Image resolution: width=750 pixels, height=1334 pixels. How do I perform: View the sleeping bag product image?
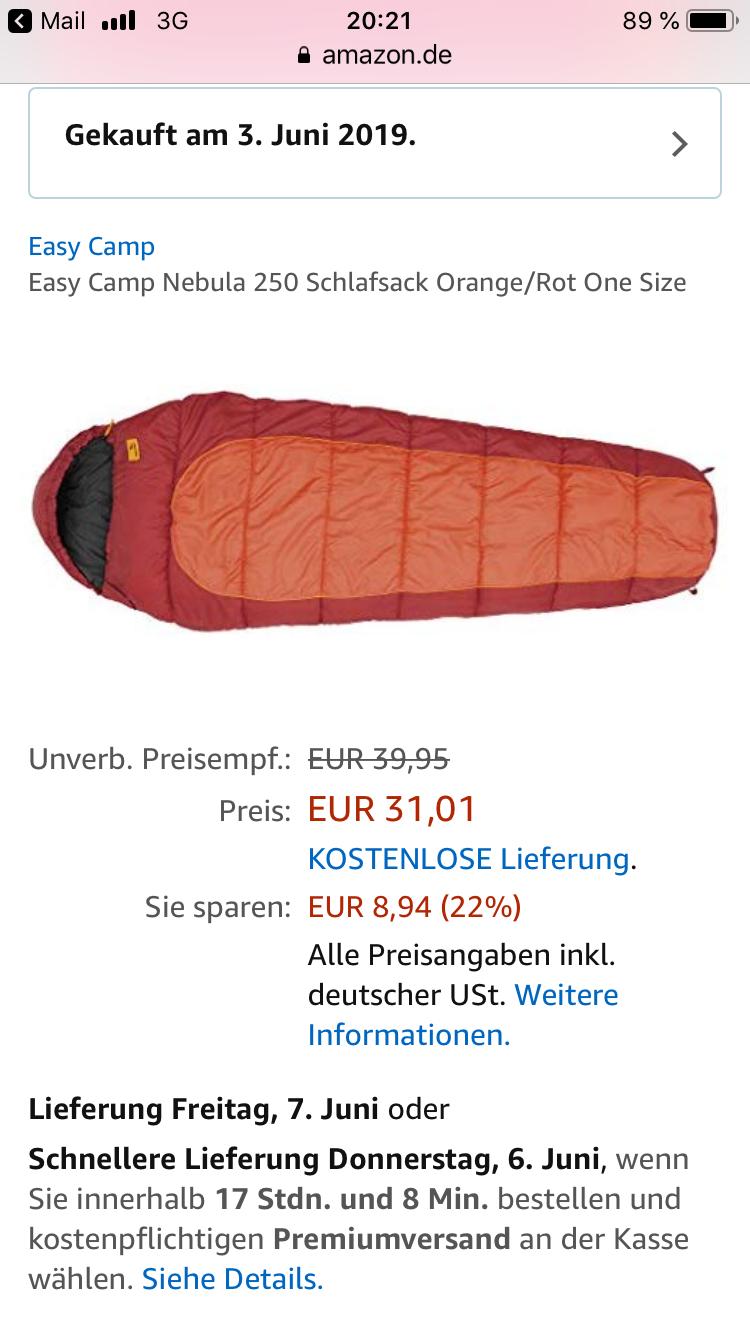click(374, 510)
